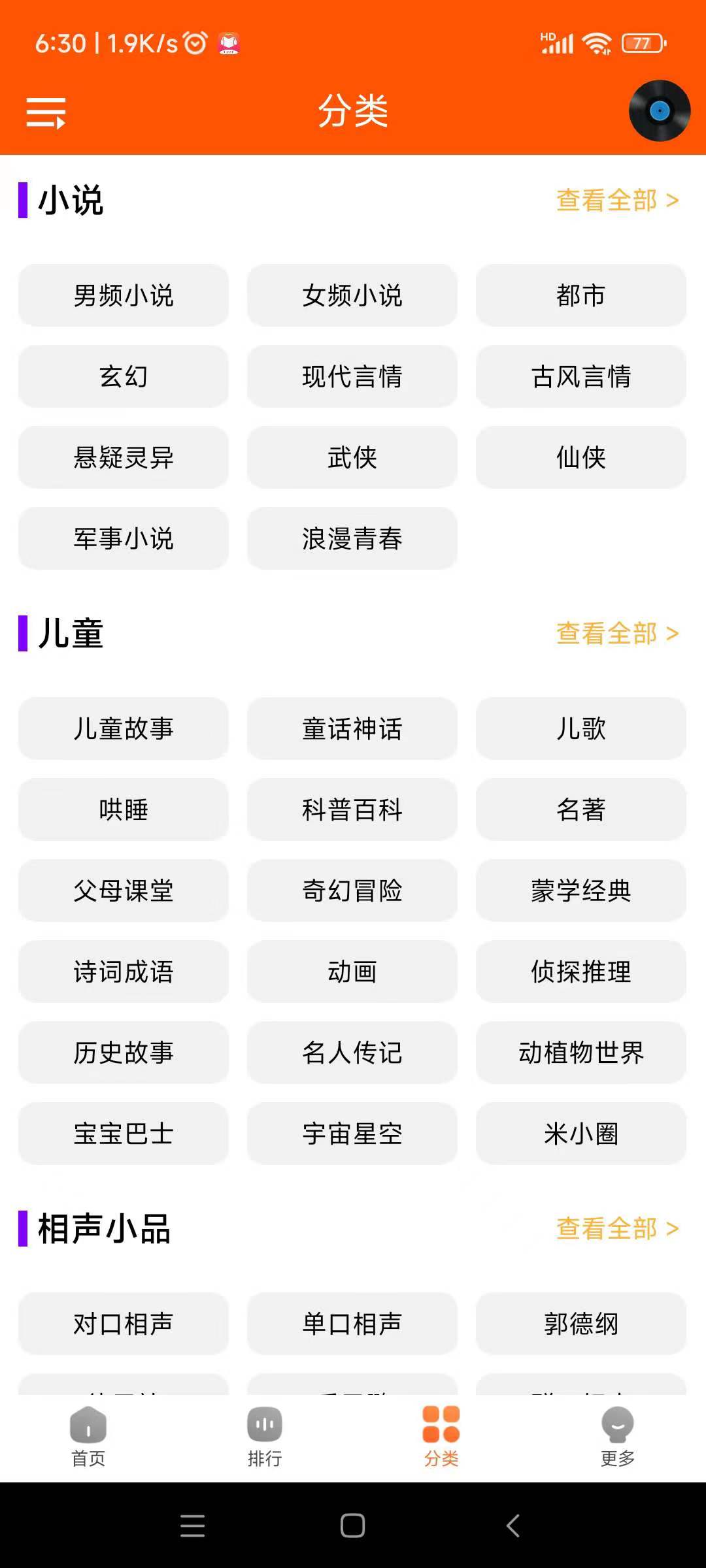Select the 儿童故事 category chip
Viewport: 706px width, 1568px height.
point(124,728)
